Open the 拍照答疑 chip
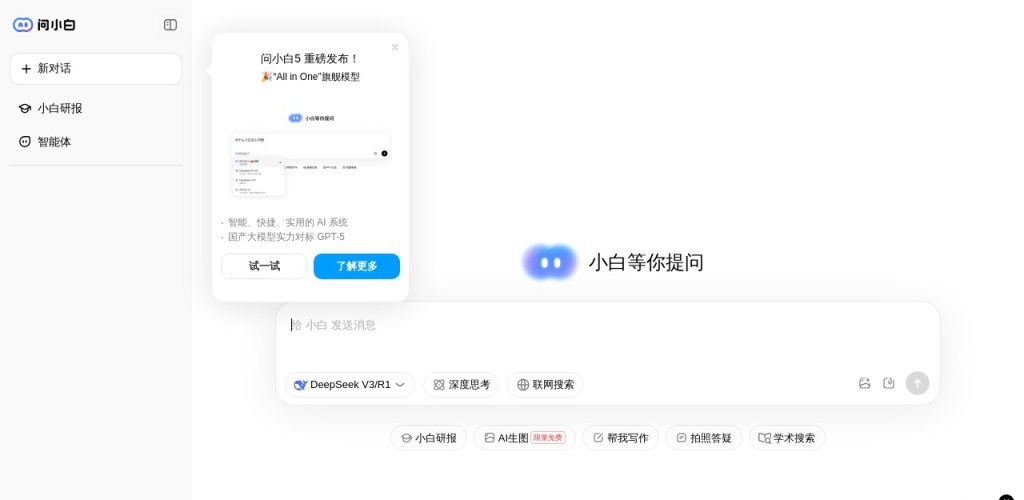Viewport: 1024px width, 500px height. tap(704, 438)
